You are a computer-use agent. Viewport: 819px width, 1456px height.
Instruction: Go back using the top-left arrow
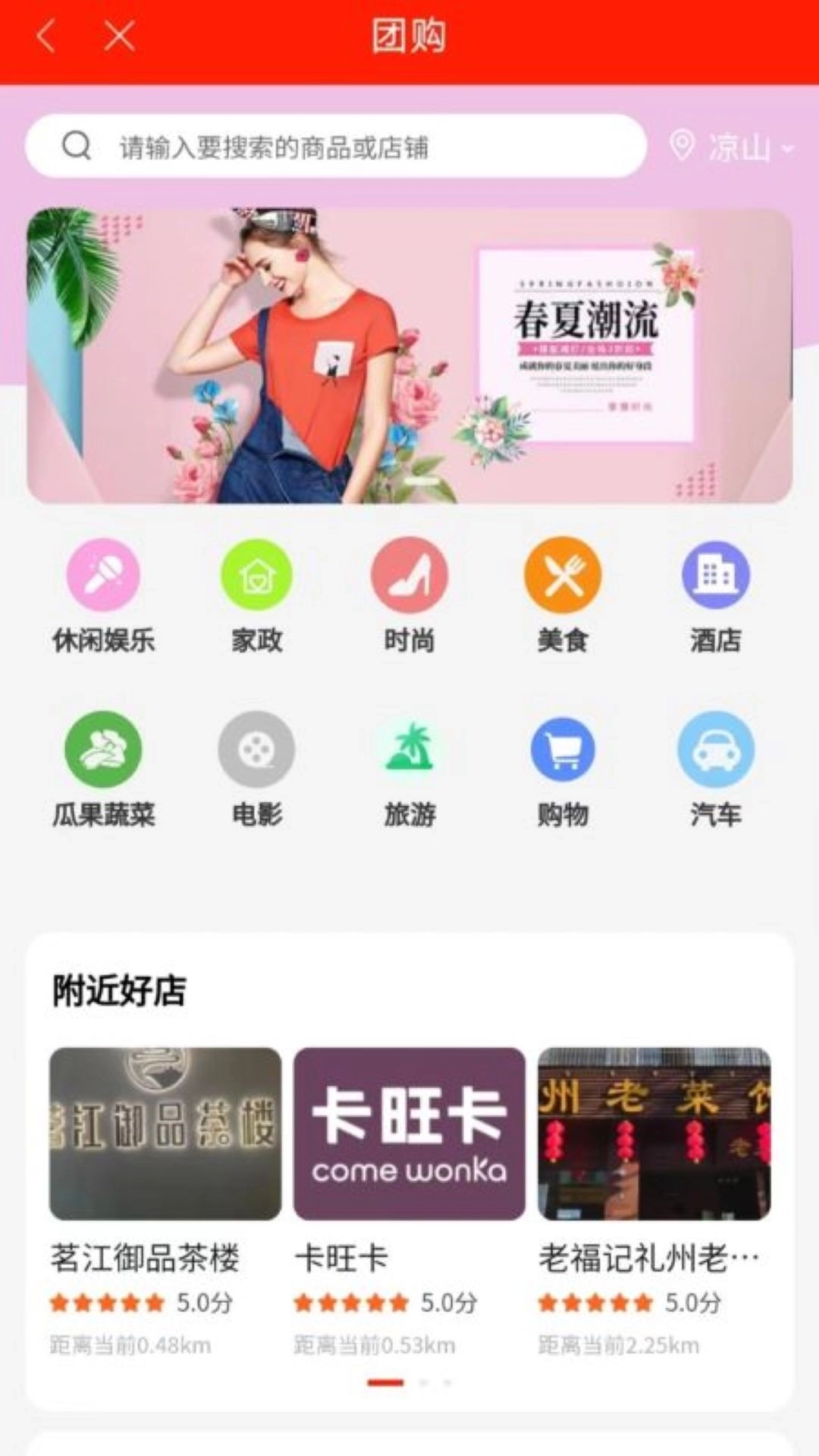[x=47, y=36]
